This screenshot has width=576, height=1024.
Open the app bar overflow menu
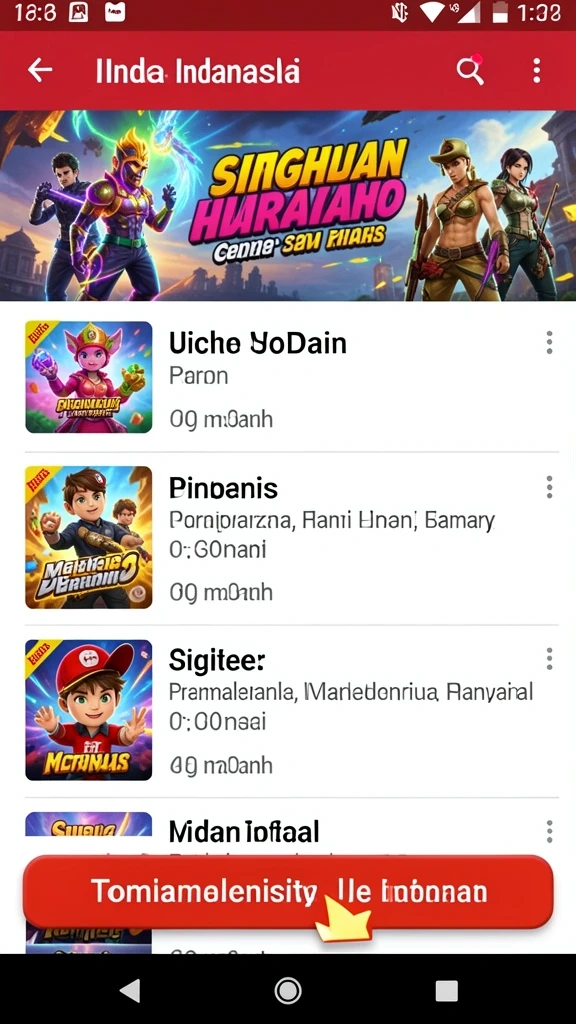point(536,70)
